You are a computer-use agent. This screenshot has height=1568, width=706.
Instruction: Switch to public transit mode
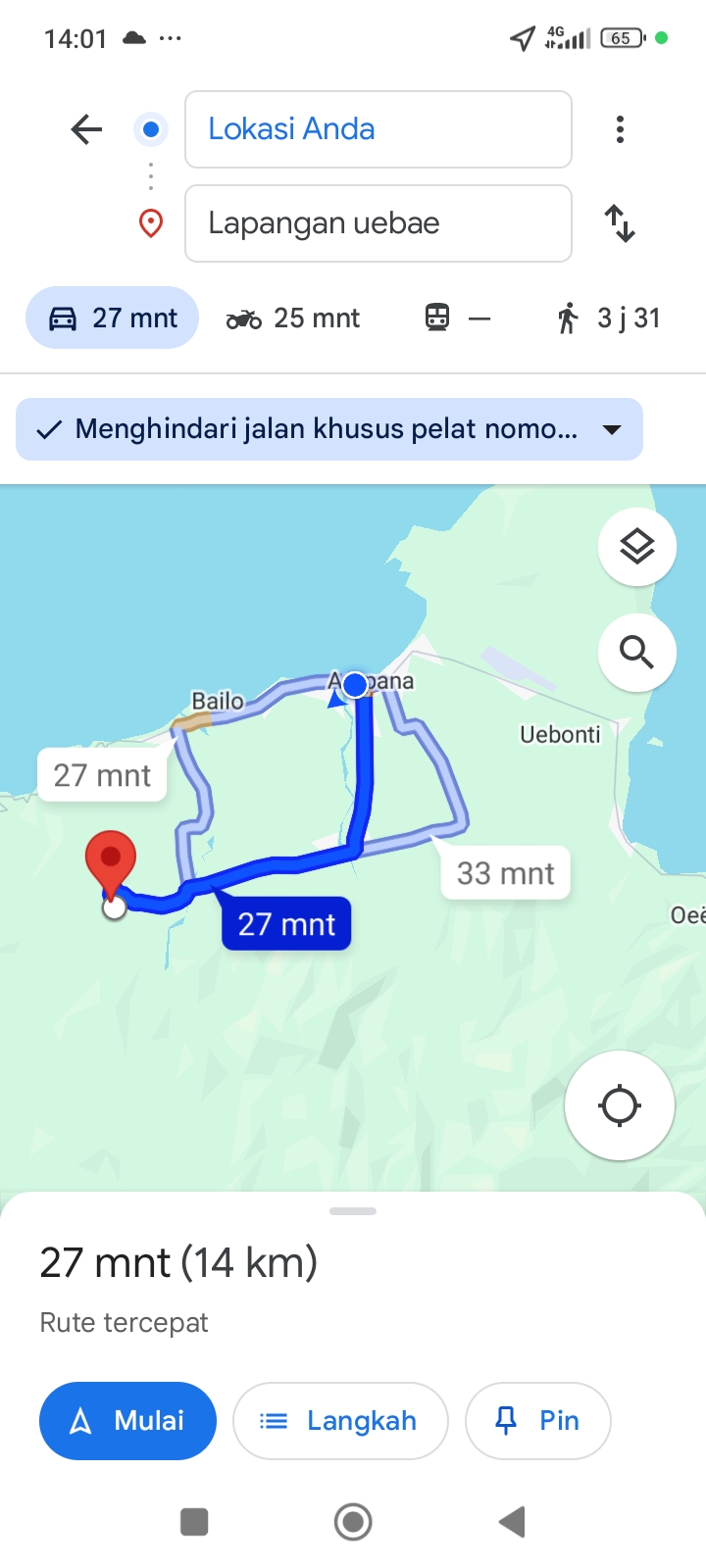[x=457, y=318]
